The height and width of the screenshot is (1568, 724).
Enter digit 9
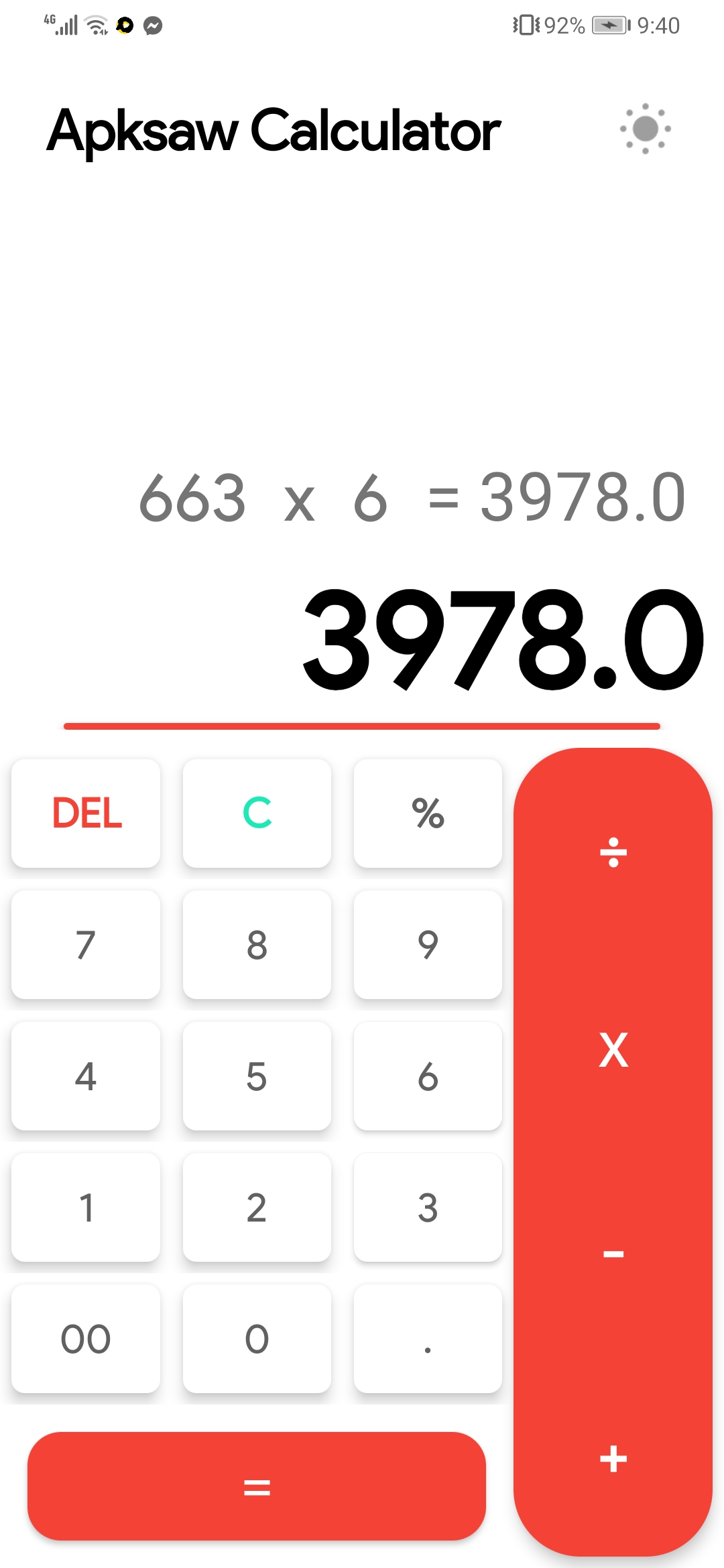428,944
